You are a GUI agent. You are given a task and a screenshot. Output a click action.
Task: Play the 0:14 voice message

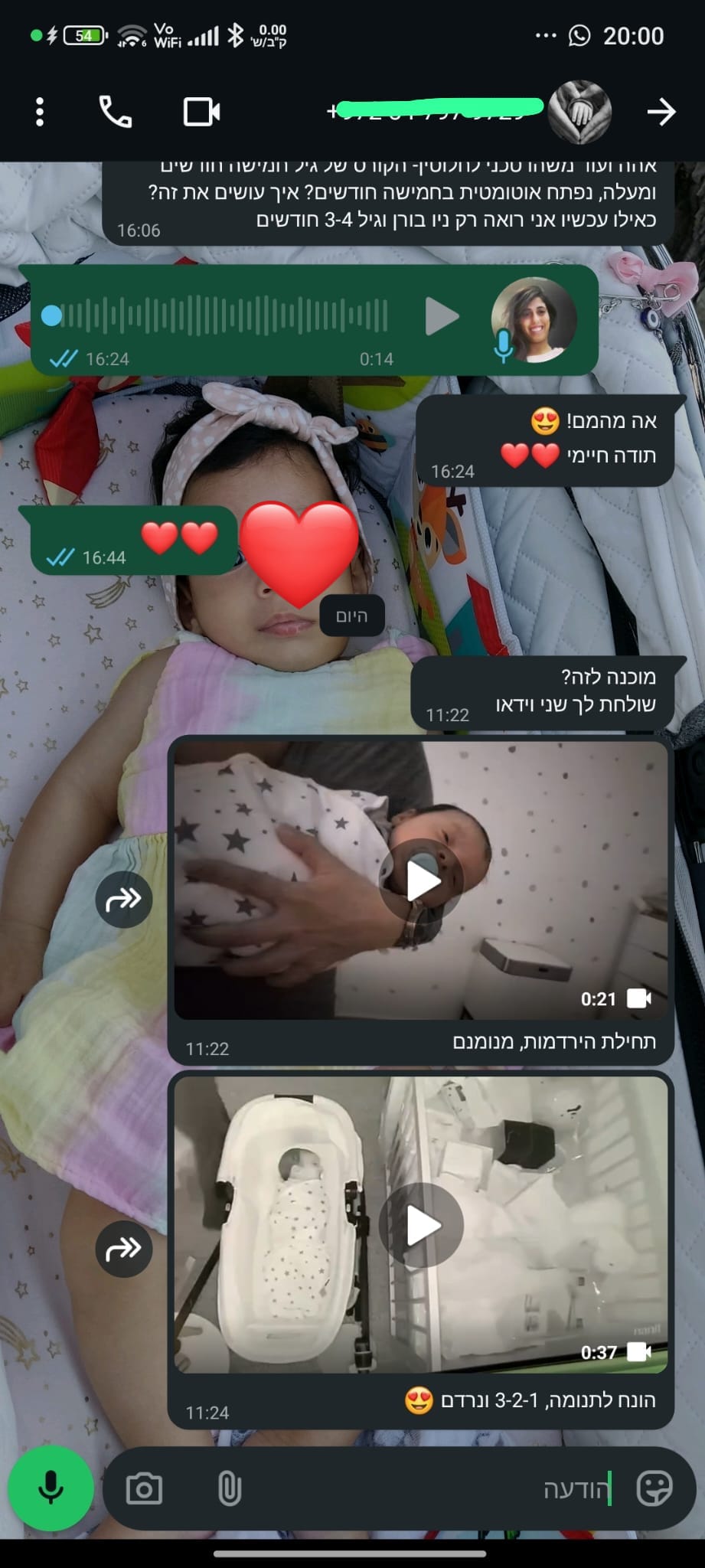click(442, 316)
